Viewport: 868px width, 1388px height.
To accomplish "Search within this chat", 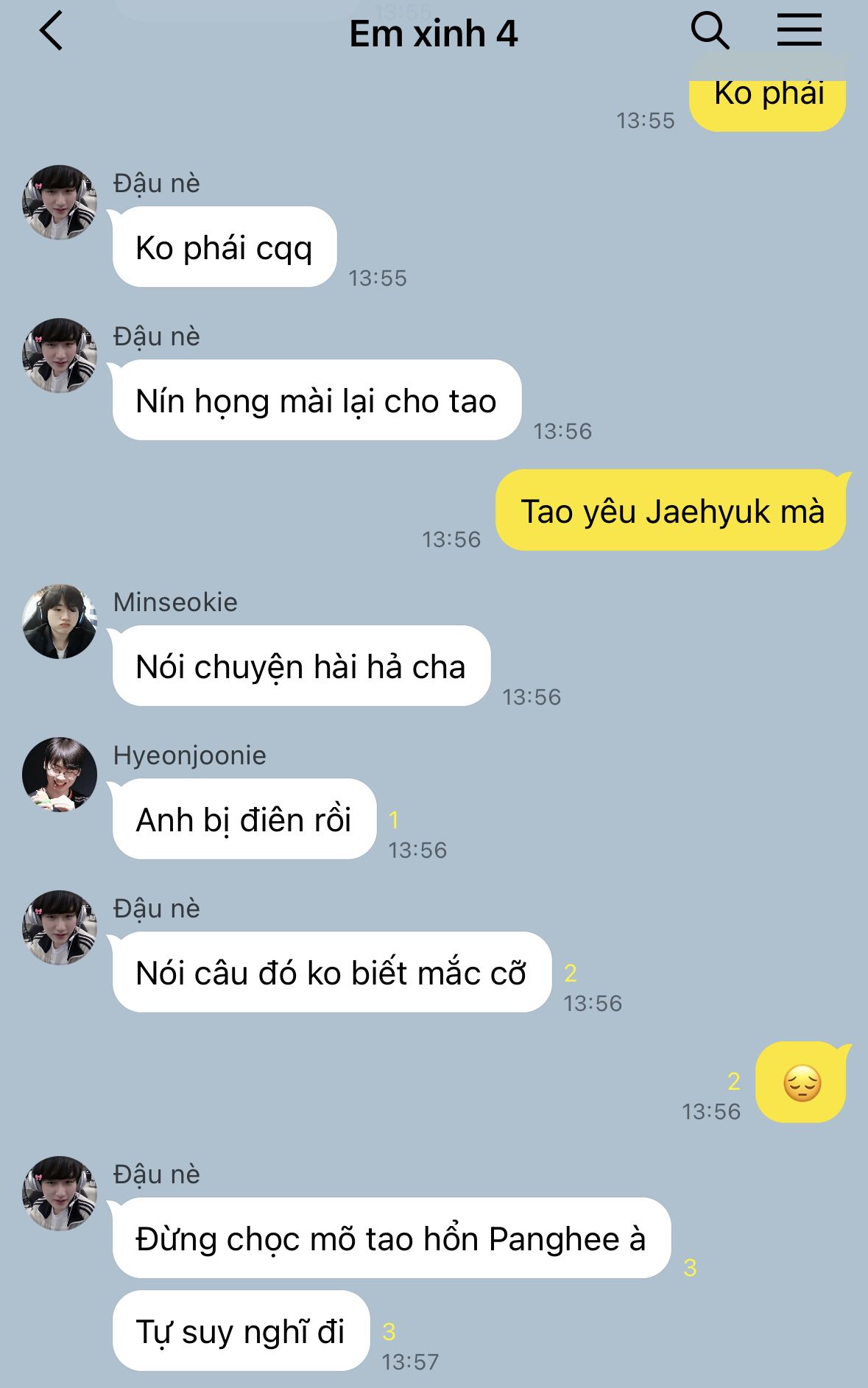I will (x=710, y=32).
